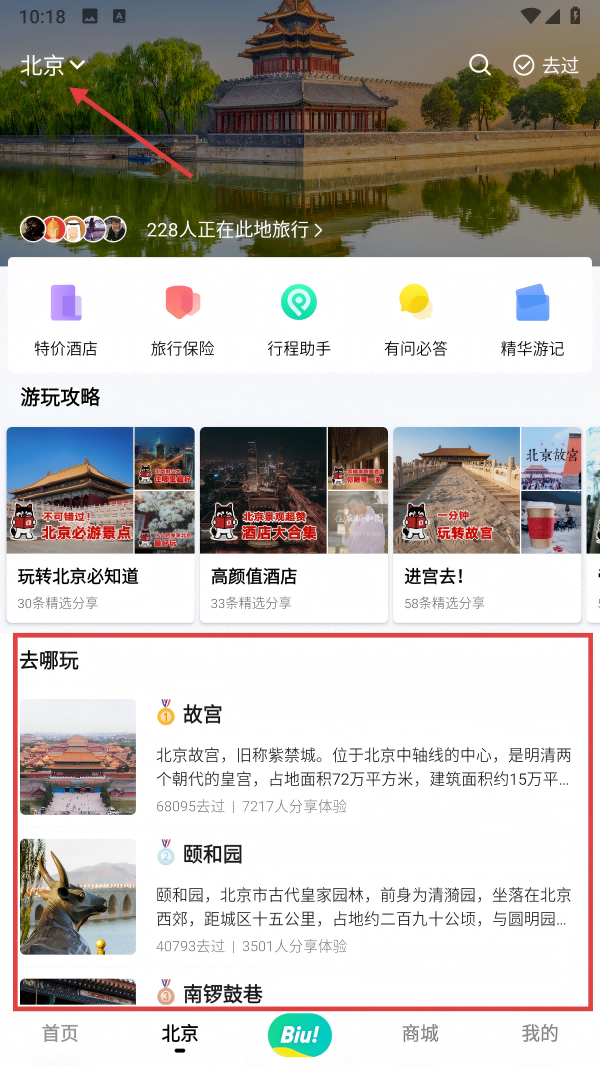Tap the Biu! center button
600x1066 pixels.
tap(300, 1035)
